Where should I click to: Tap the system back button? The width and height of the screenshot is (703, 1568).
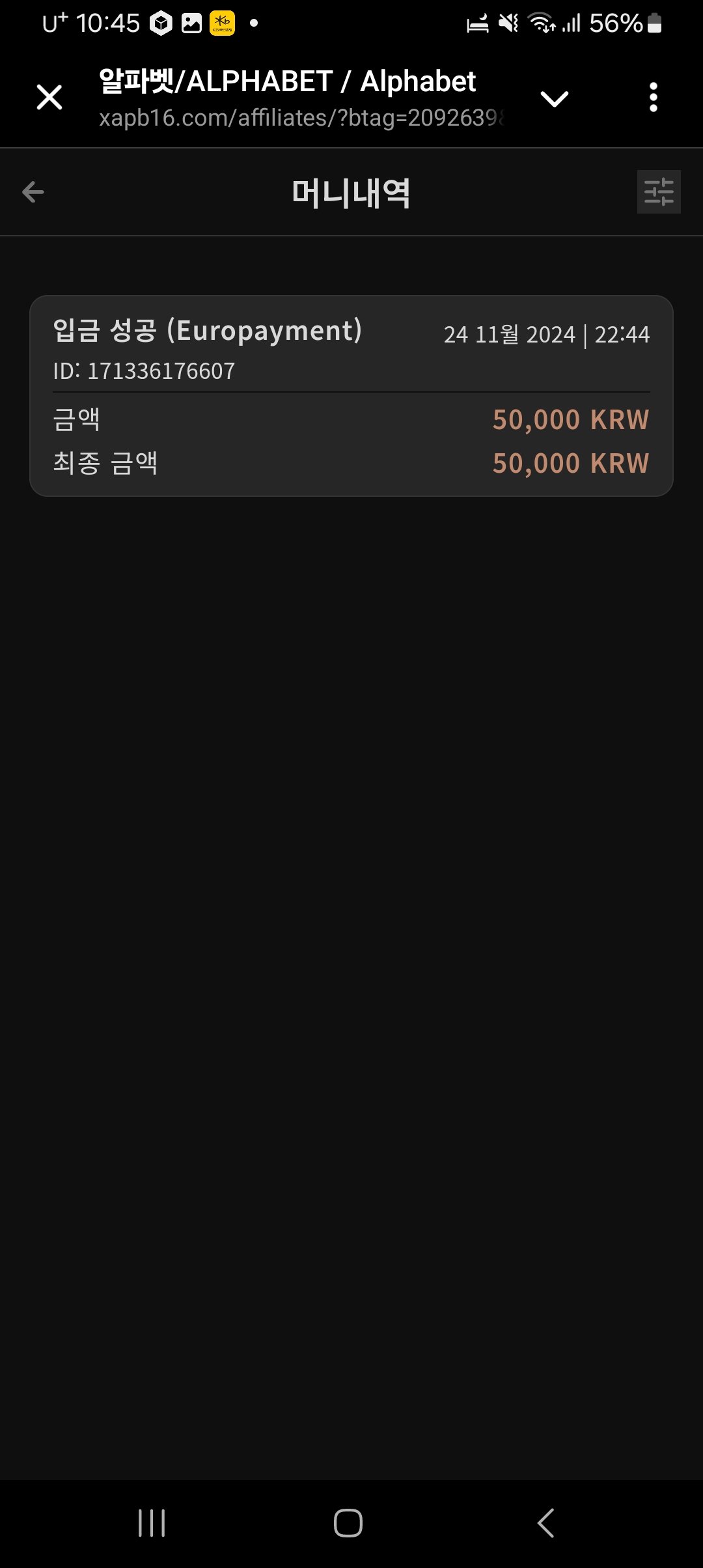coord(545,1523)
